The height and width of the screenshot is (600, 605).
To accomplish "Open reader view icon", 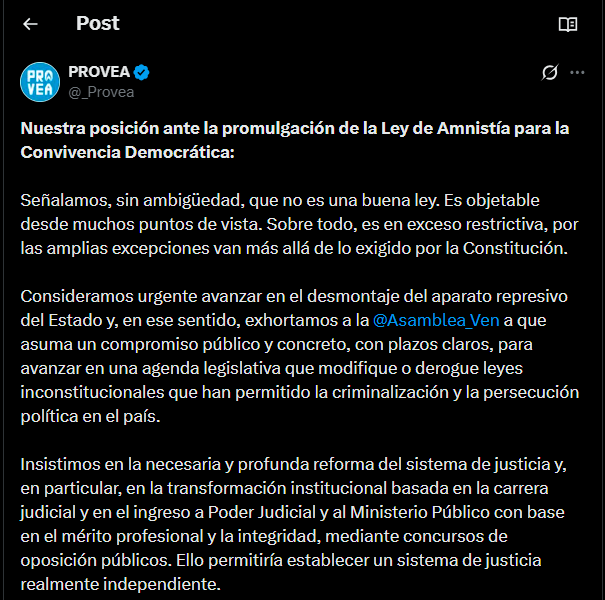I will click(567, 25).
